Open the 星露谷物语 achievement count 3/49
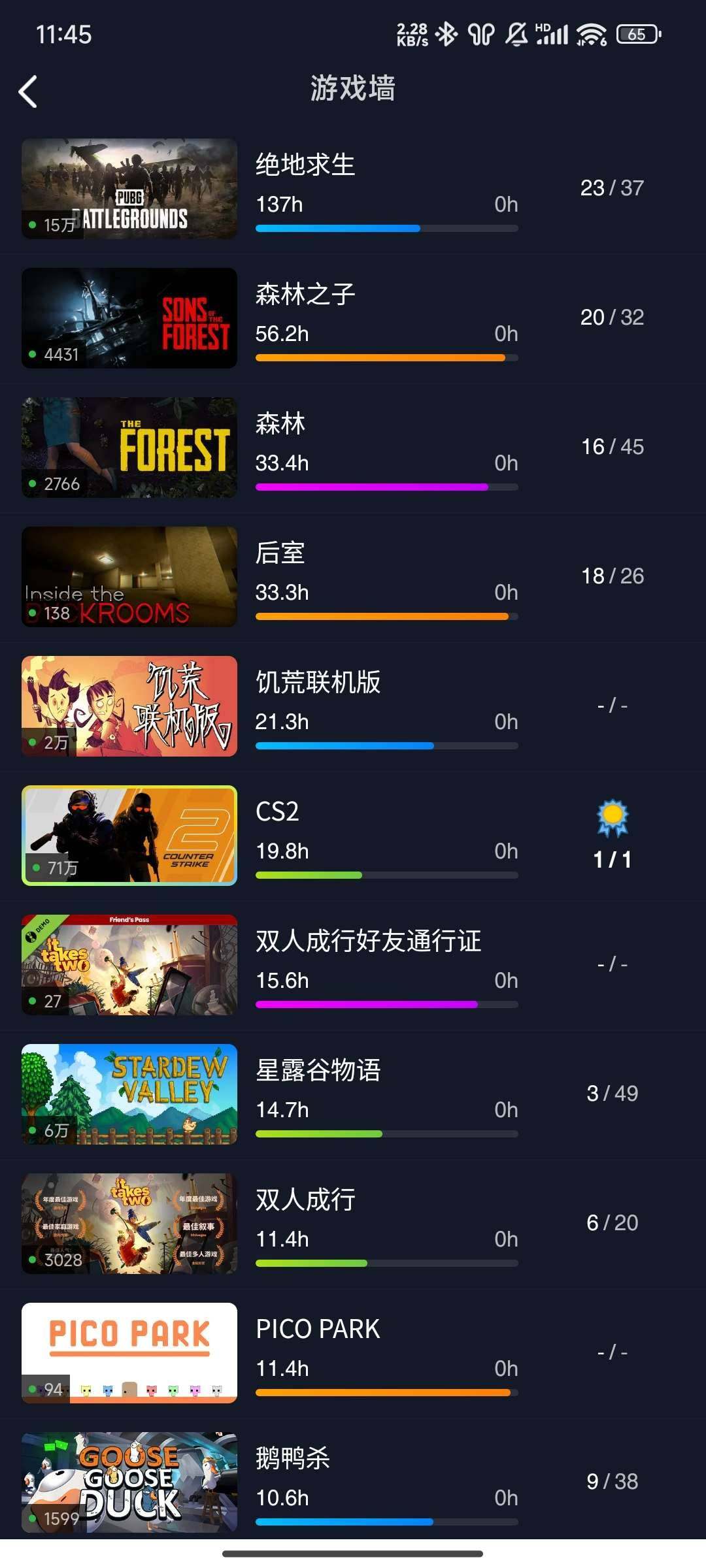Image resolution: width=706 pixels, height=1568 pixels. pos(611,1093)
